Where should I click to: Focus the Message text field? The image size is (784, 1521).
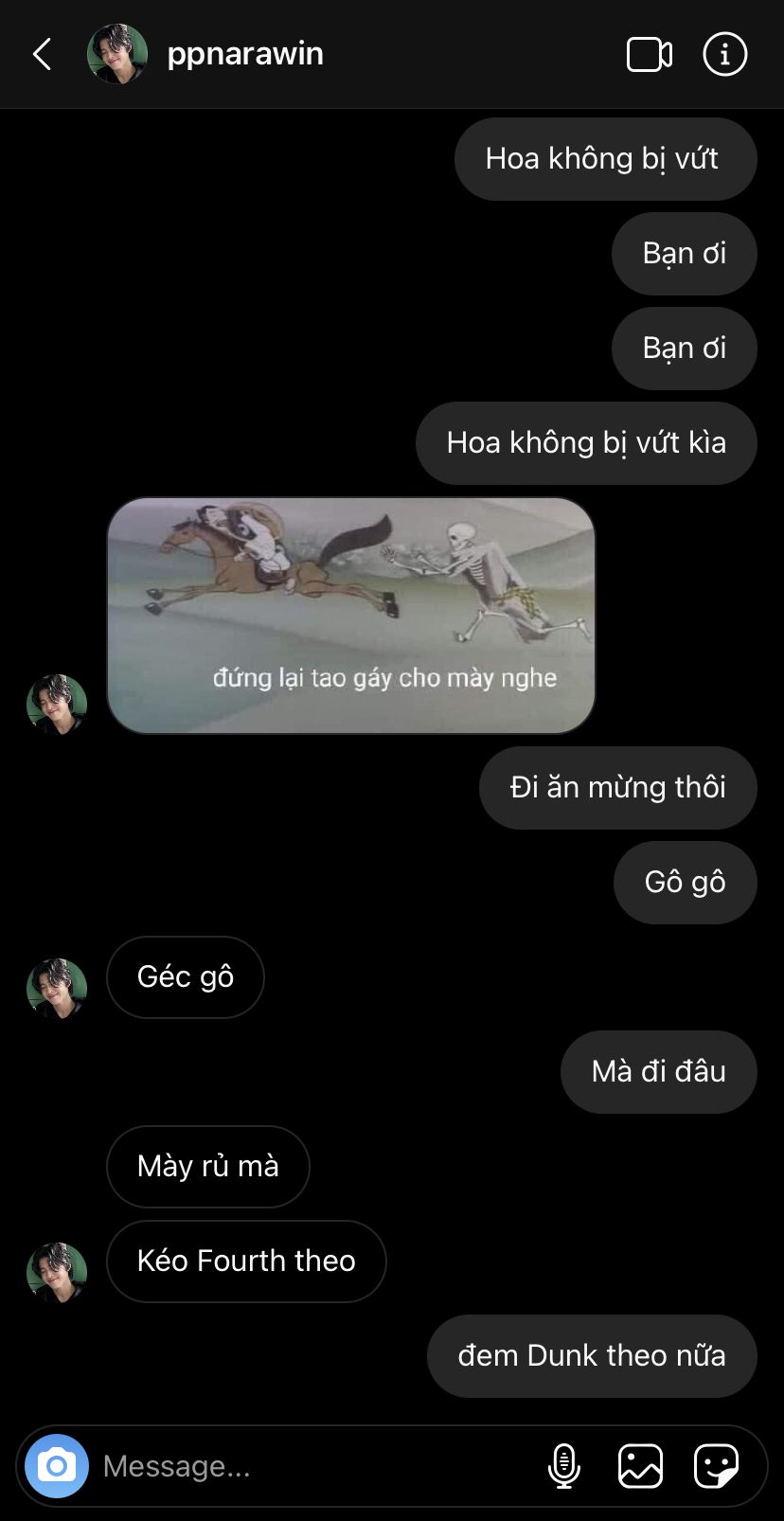(x=312, y=1466)
